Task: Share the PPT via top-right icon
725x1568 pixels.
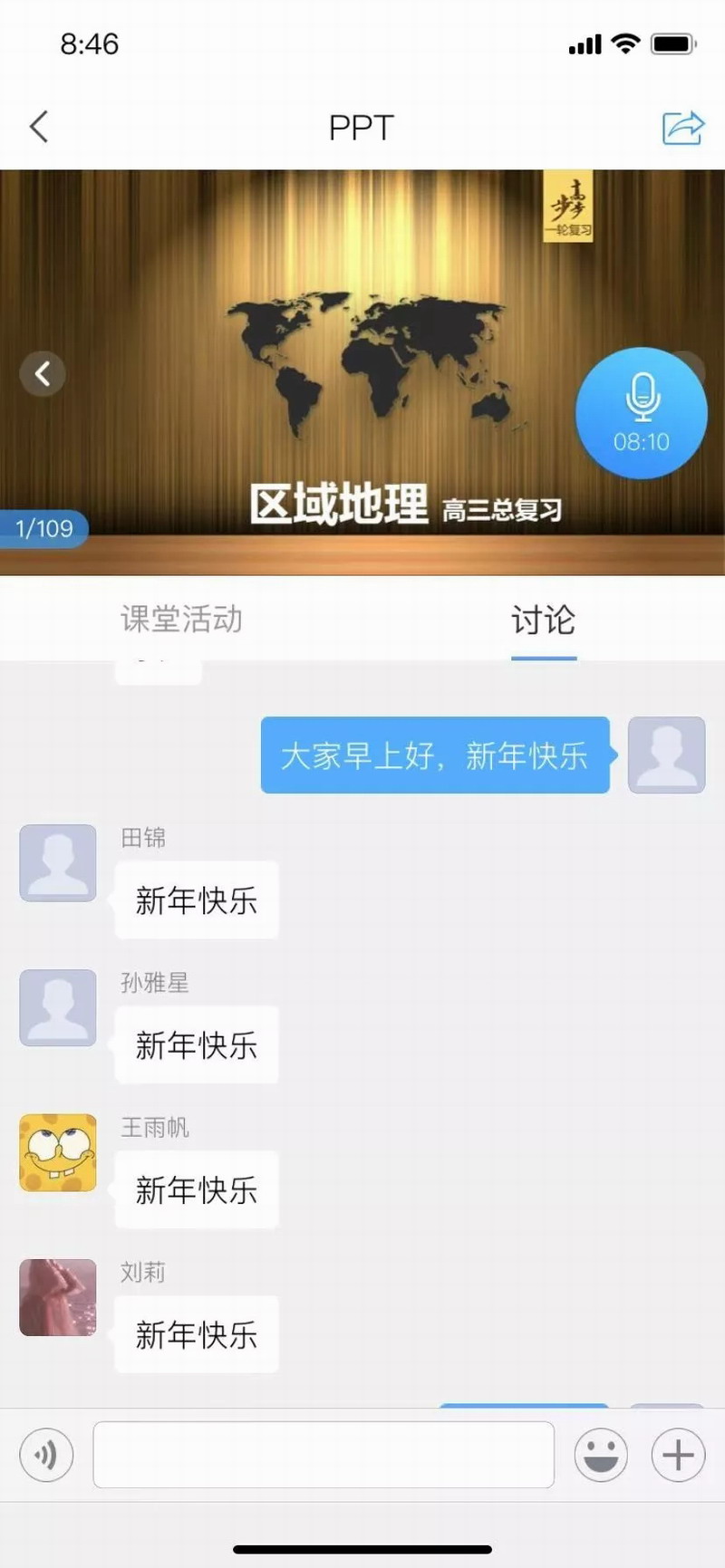Action: point(682,127)
